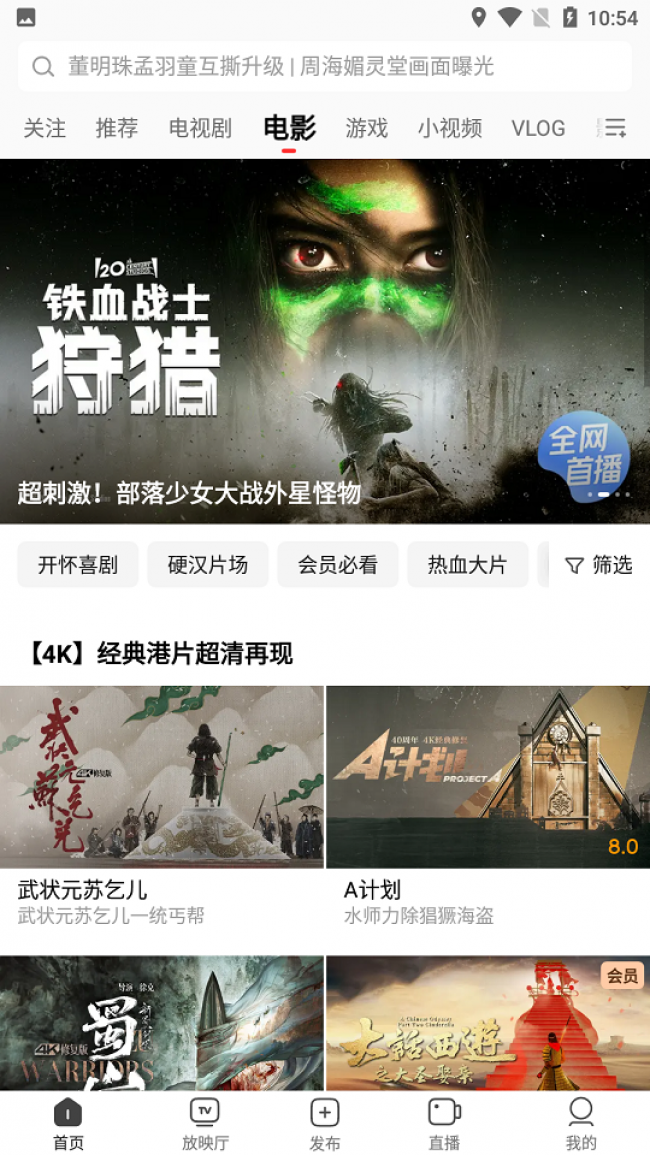Open the search box at the top

click(325, 67)
